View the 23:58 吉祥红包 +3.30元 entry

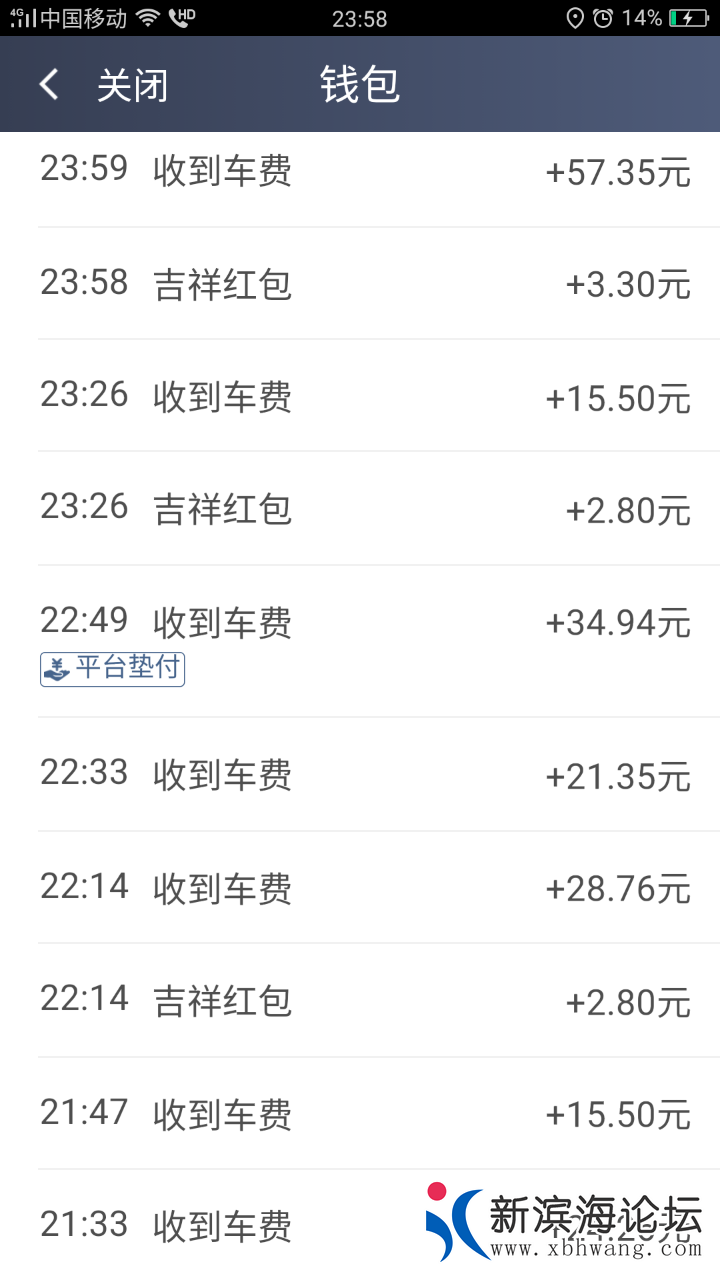pyautogui.click(x=360, y=284)
